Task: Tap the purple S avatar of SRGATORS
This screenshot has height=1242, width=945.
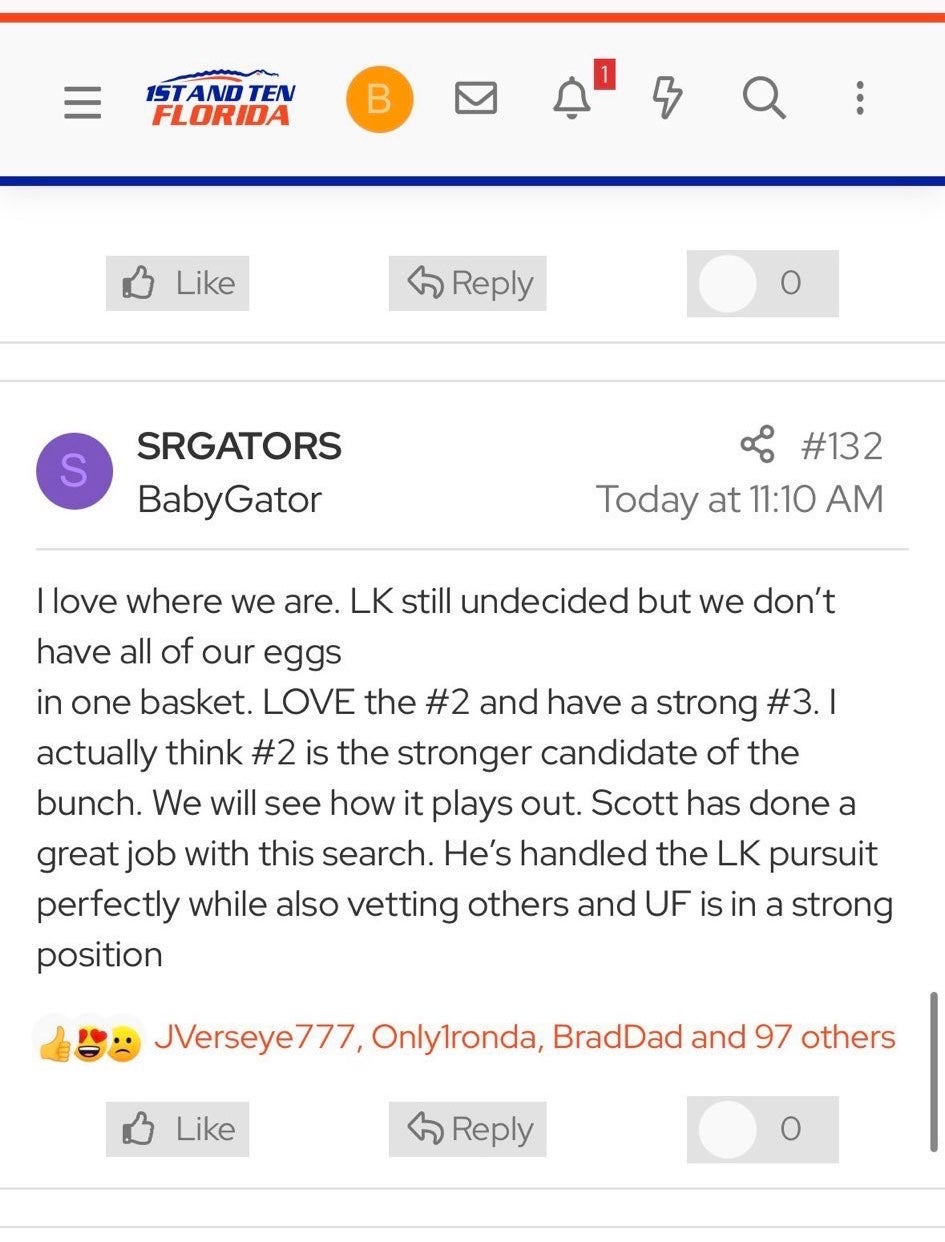Action: 73,472
